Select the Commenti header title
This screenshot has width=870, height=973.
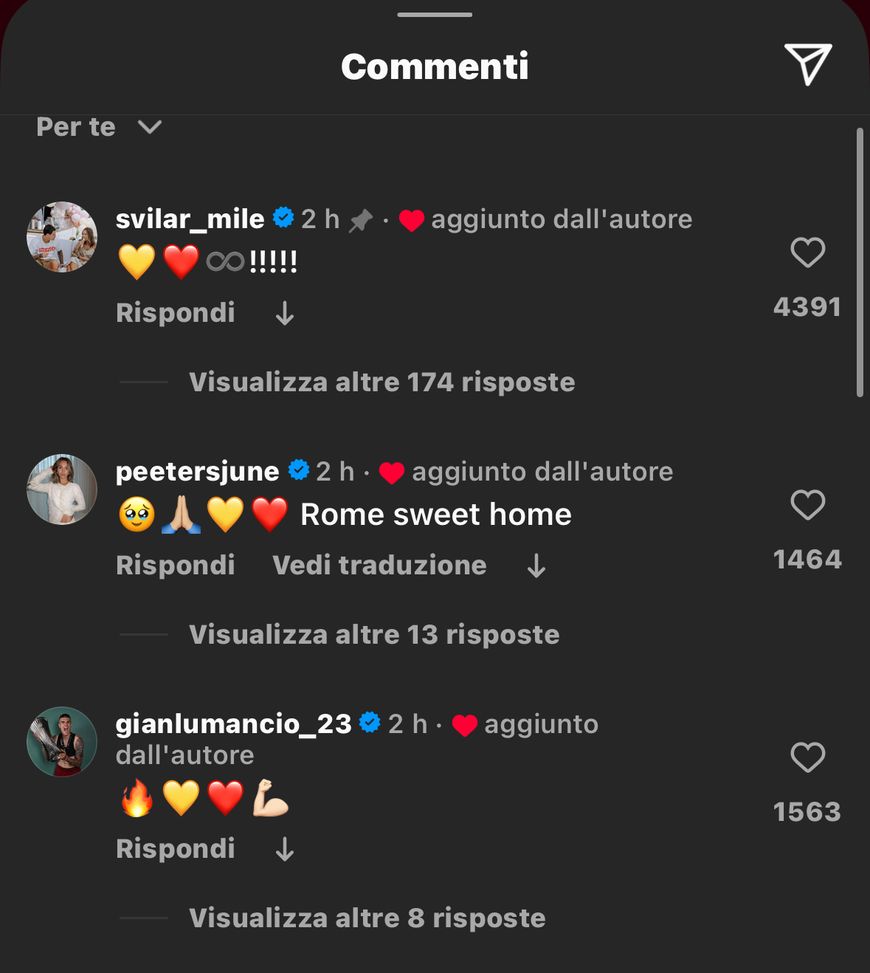433,66
